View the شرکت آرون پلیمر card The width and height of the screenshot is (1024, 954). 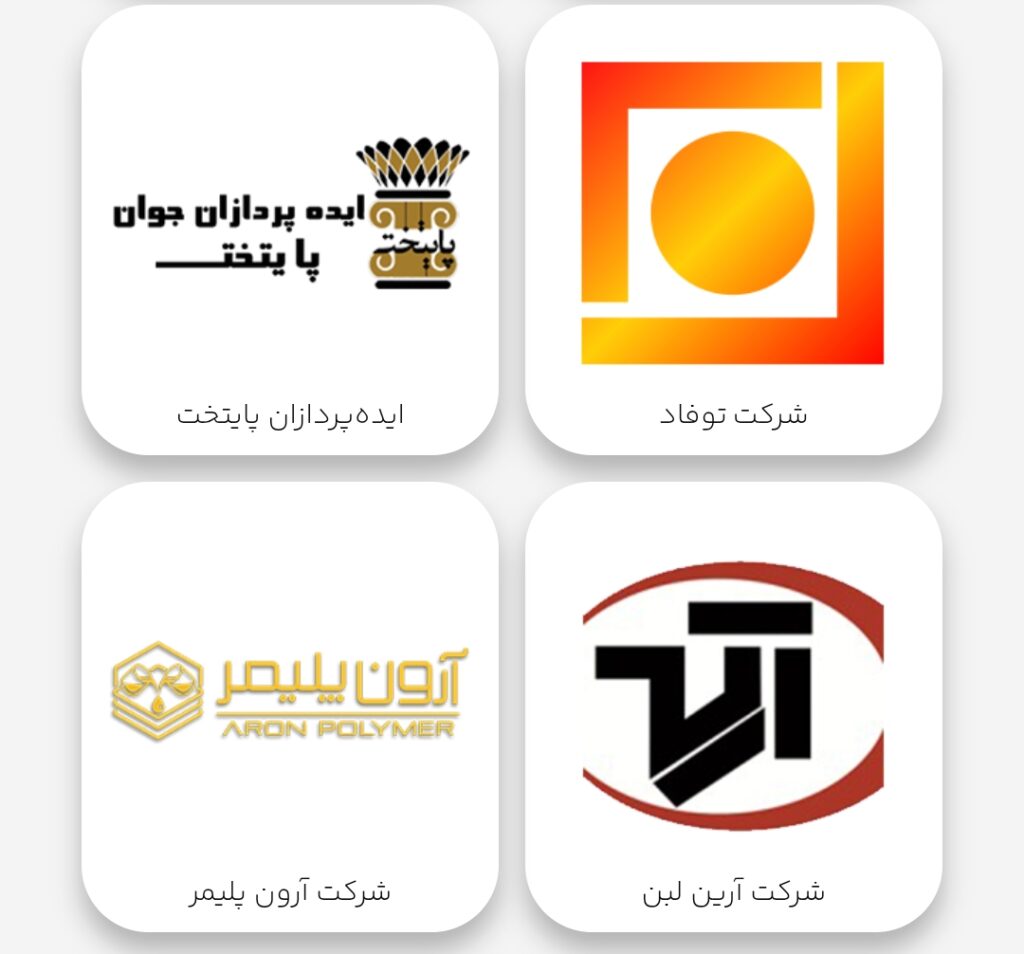click(290, 706)
